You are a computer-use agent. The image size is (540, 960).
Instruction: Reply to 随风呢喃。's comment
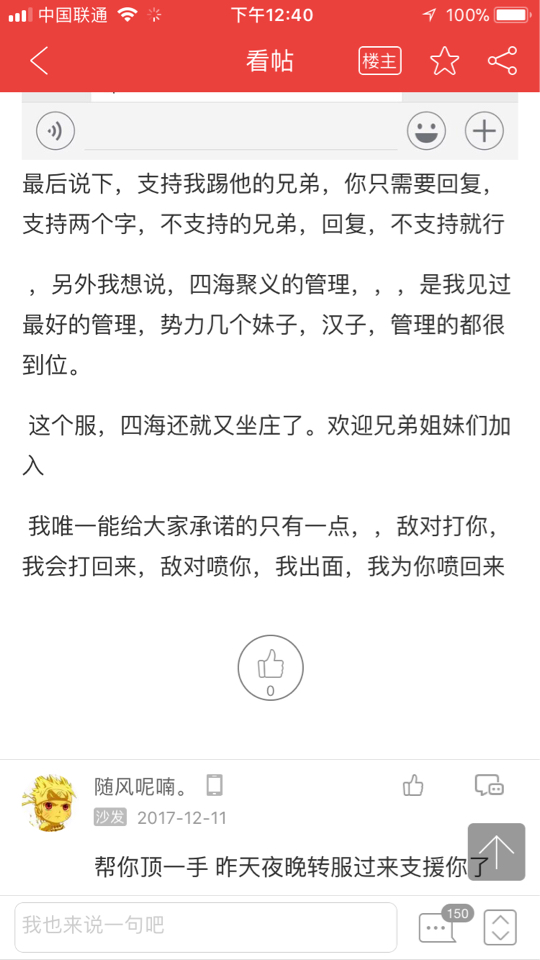(489, 785)
